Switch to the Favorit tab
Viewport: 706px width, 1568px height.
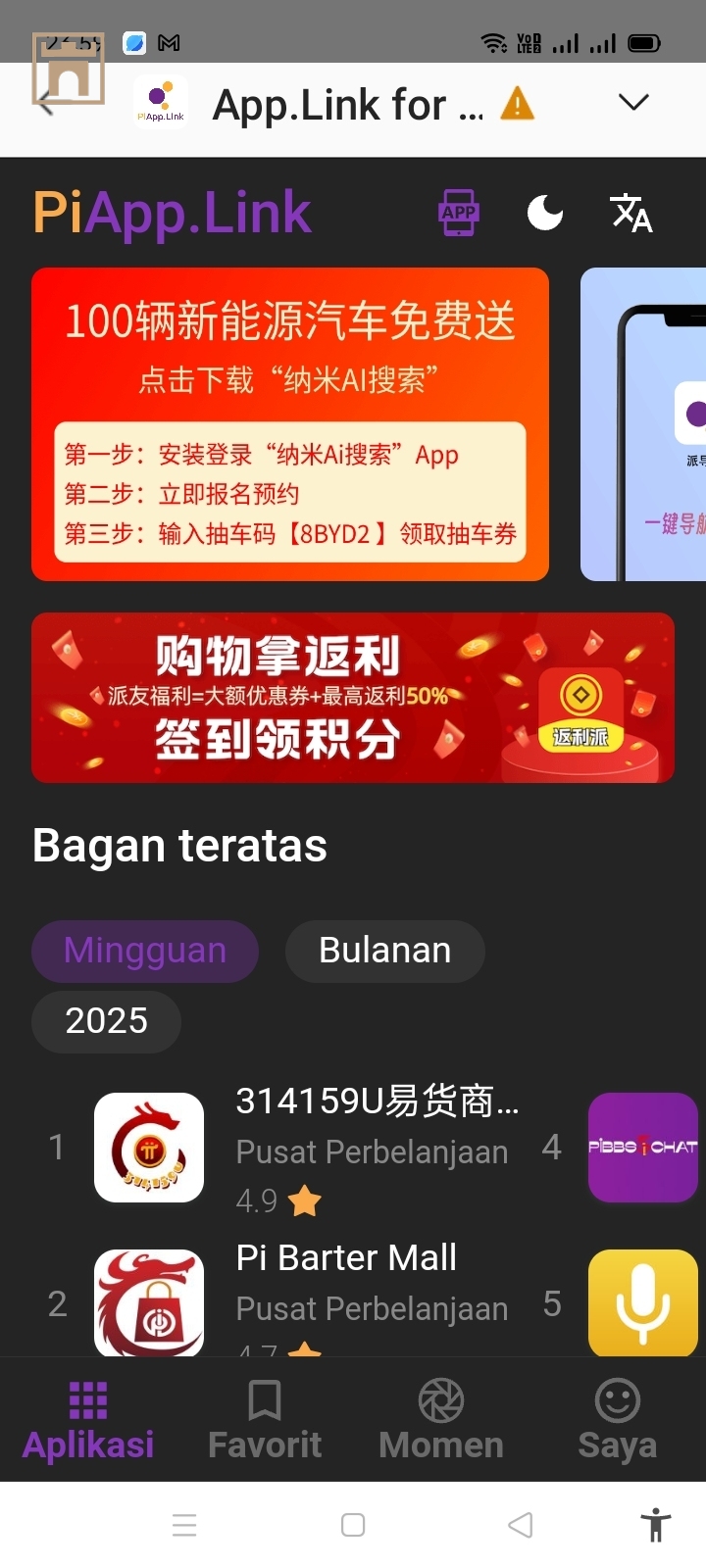click(265, 1420)
